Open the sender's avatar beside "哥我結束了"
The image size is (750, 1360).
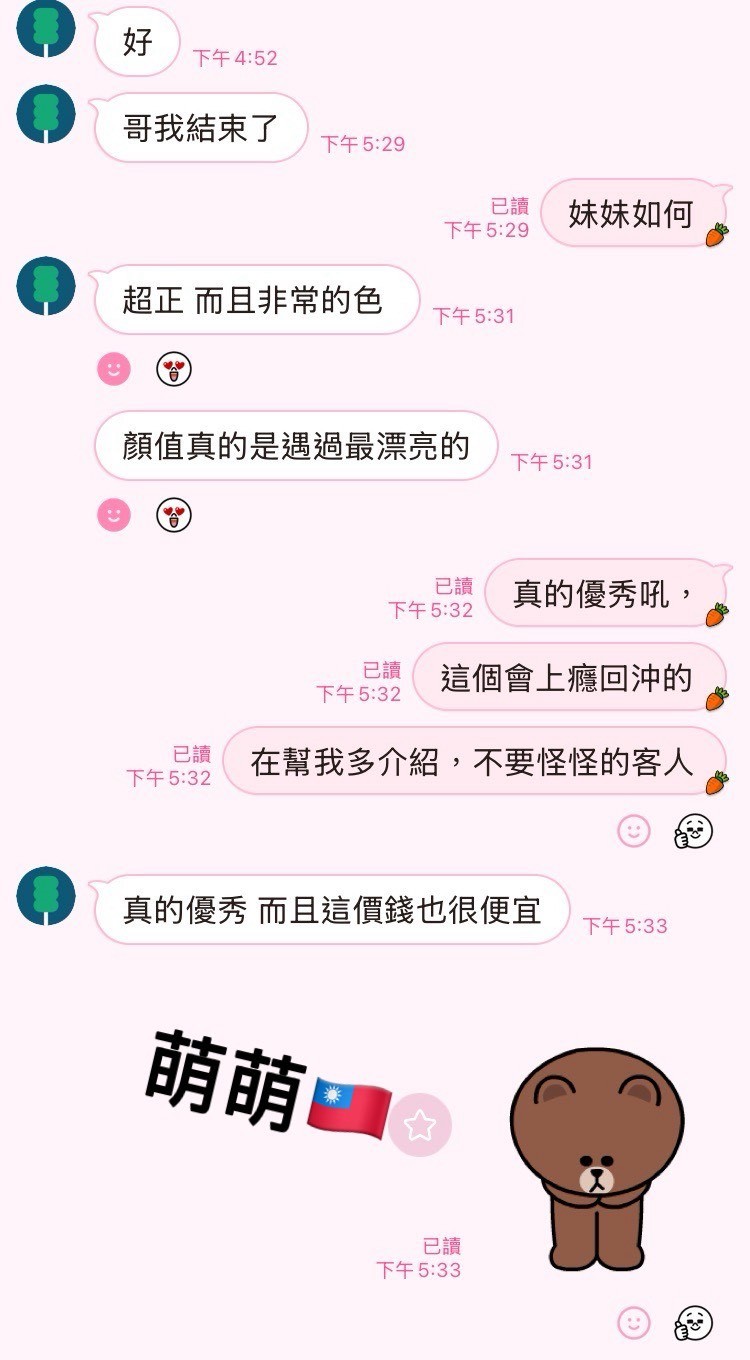click(x=46, y=114)
